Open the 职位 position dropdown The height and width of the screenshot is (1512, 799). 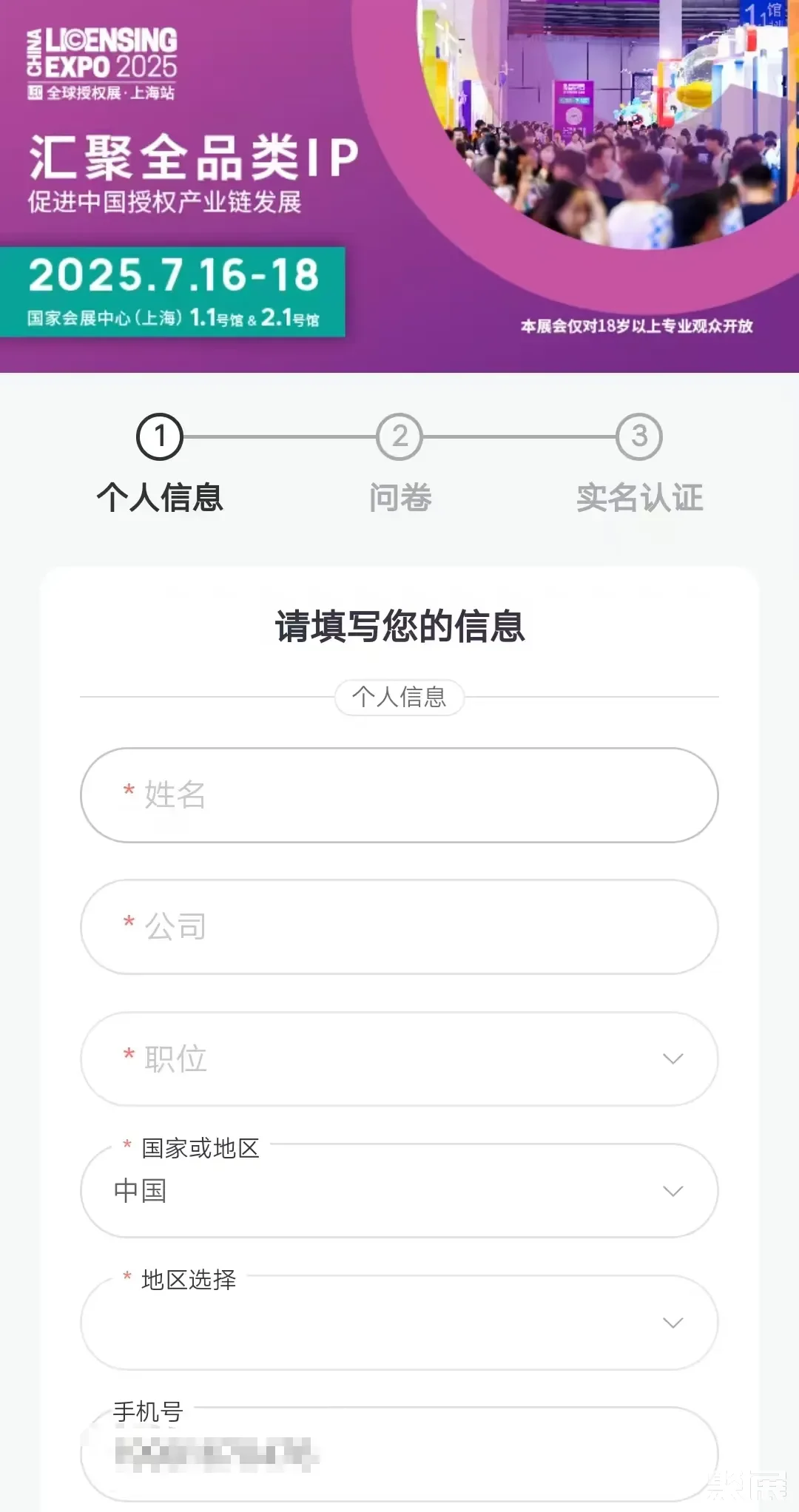(x=399, y=1059)
